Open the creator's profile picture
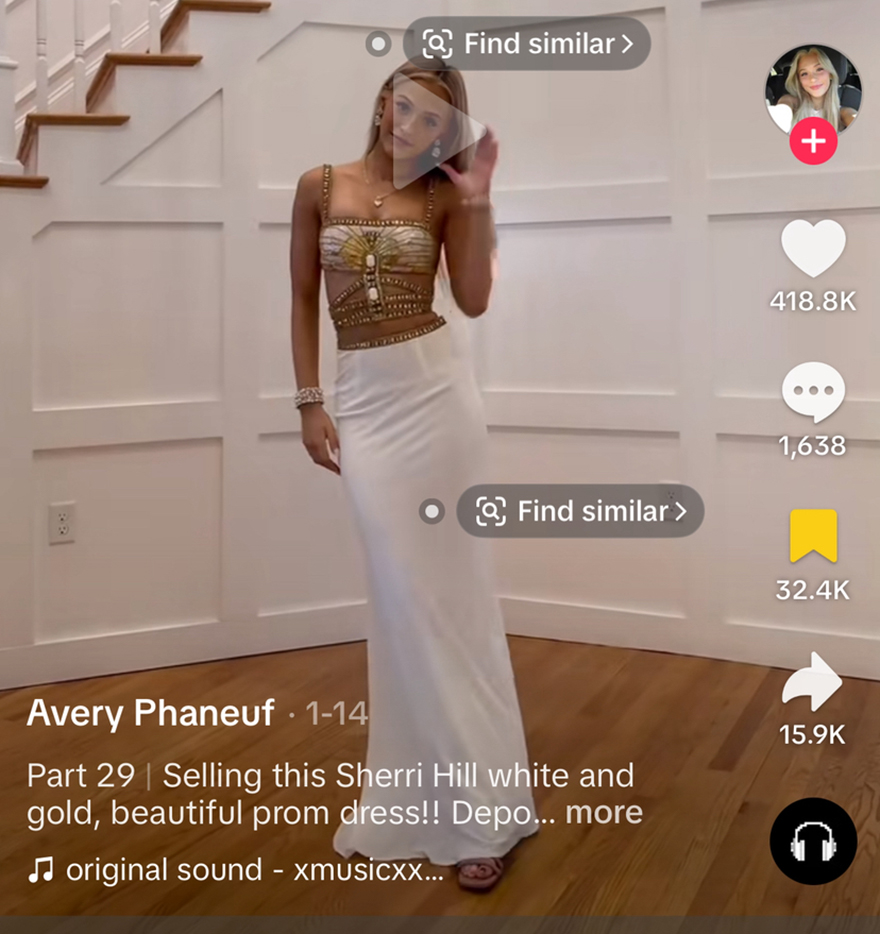 812,90
